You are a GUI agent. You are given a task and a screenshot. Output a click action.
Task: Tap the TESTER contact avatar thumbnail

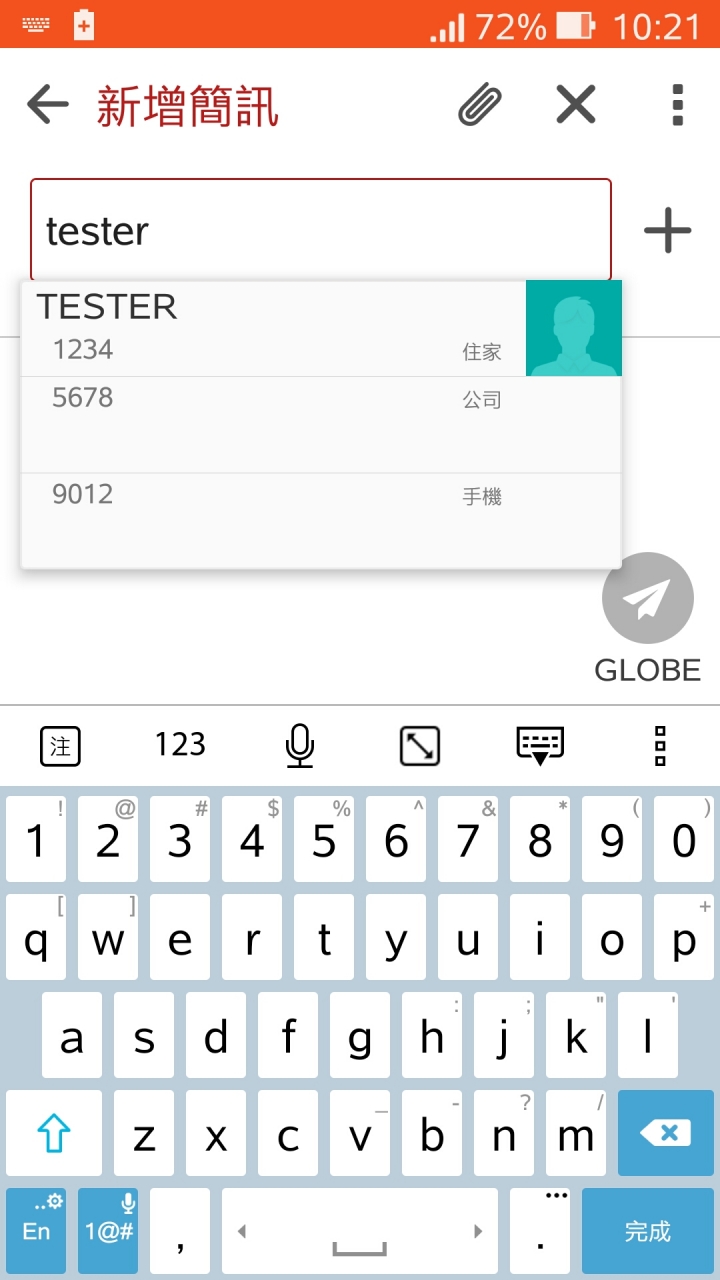tap(574, 328)
